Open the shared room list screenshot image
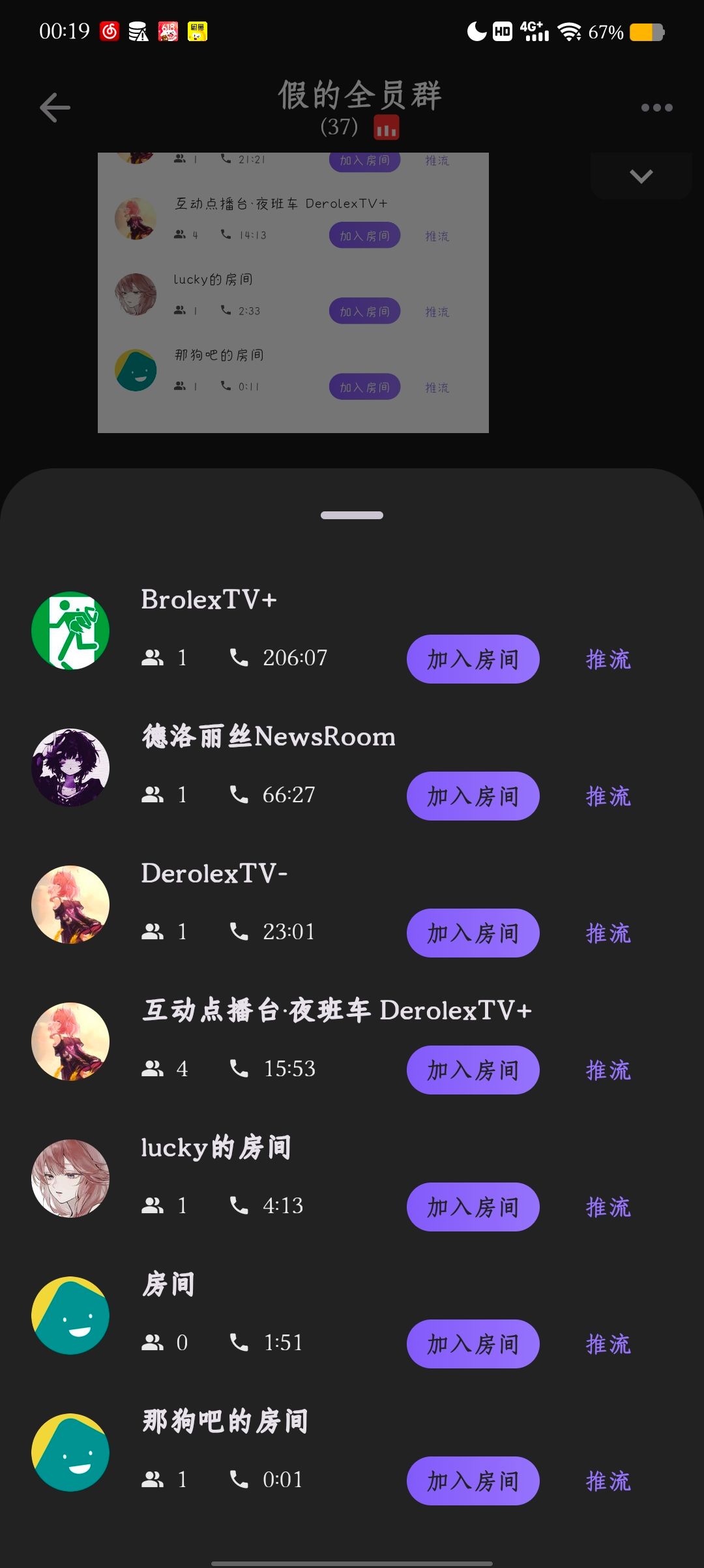Viewport: 704px width, 1568px height. coord(293,293)
